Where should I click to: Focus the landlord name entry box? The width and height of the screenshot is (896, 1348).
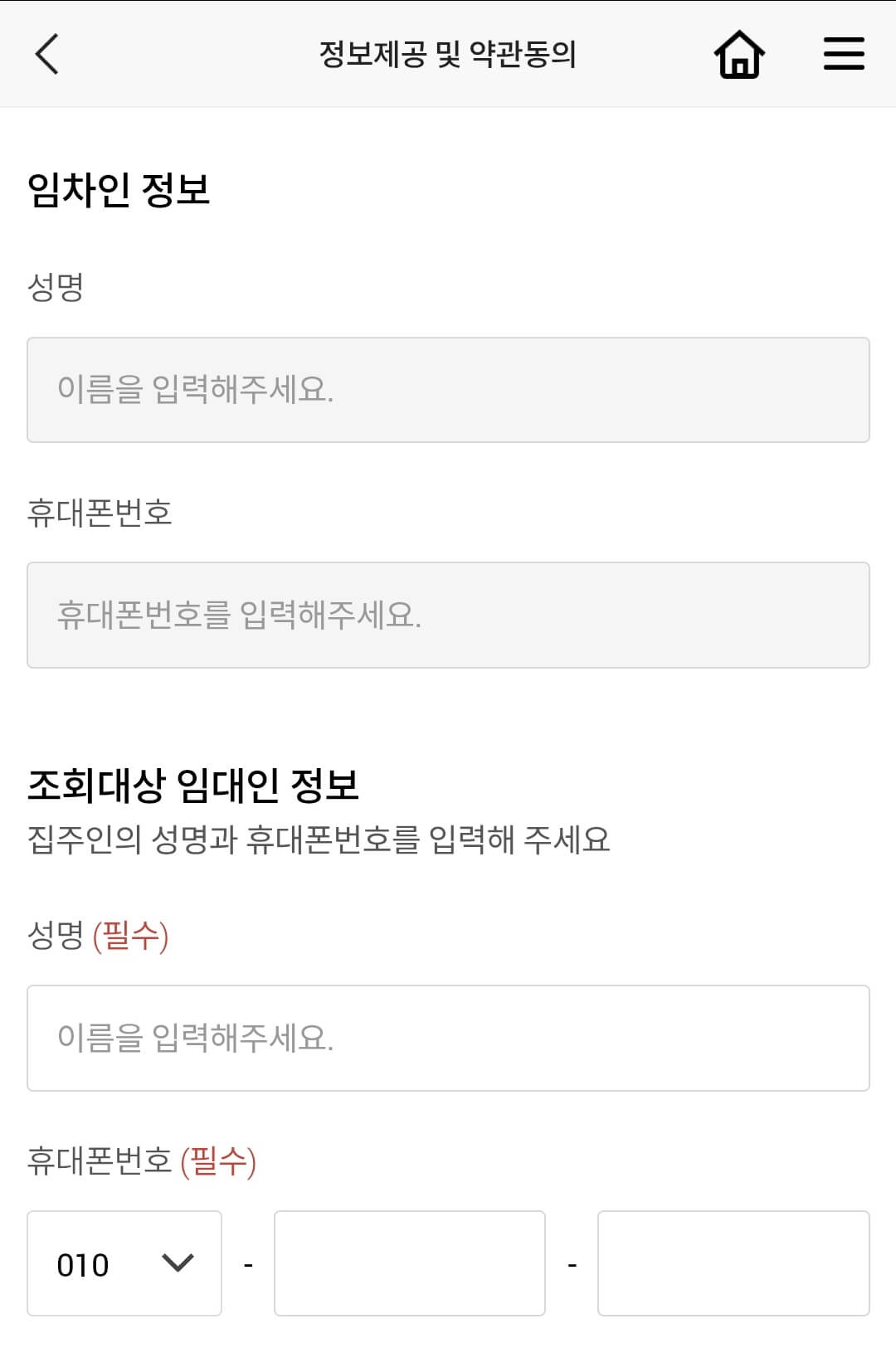pos(448,1037)
